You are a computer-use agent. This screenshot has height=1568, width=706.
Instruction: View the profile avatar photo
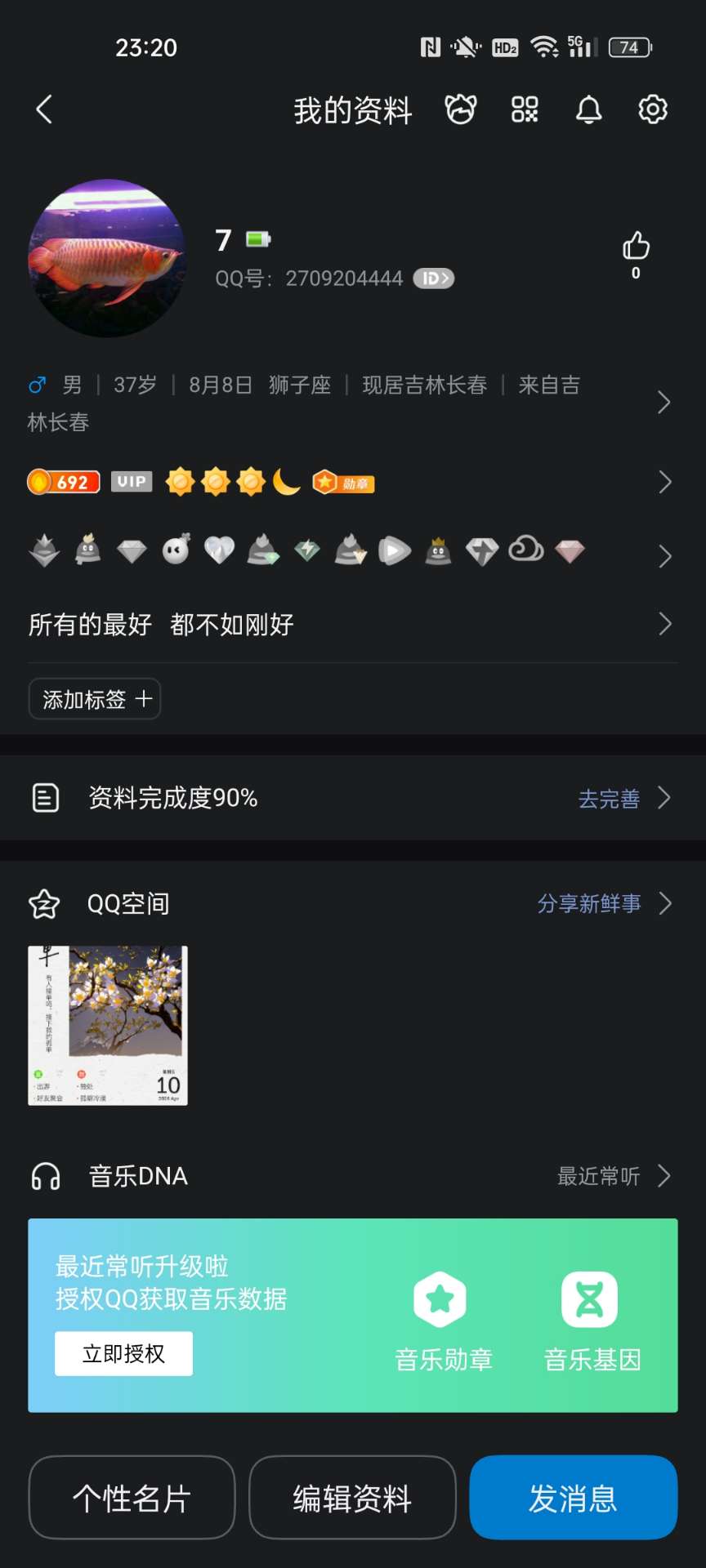tap(107, 258)
